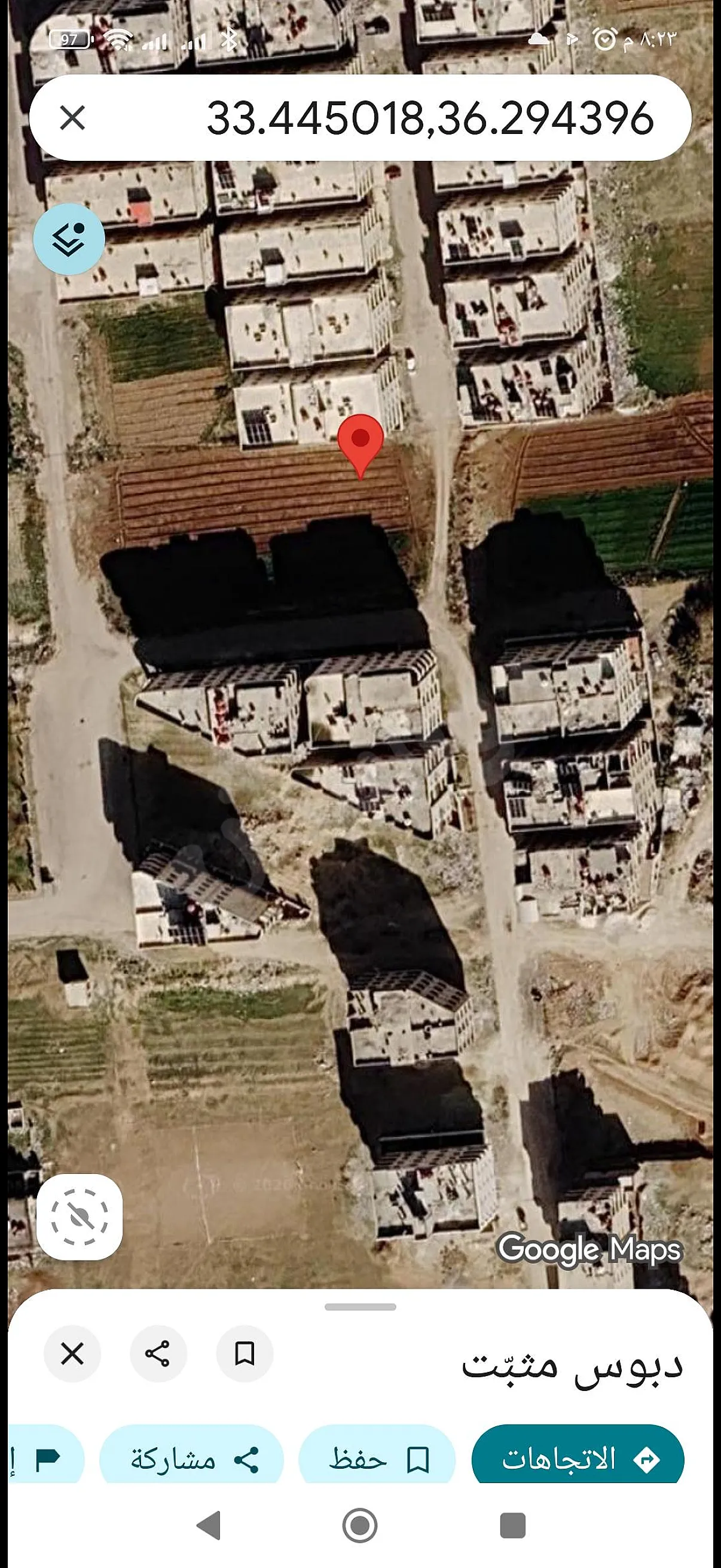The height and width of the screenshot is (1568, 721).
Task: Clear the coordinates in the search bar
Action: [x=72, y=117]
